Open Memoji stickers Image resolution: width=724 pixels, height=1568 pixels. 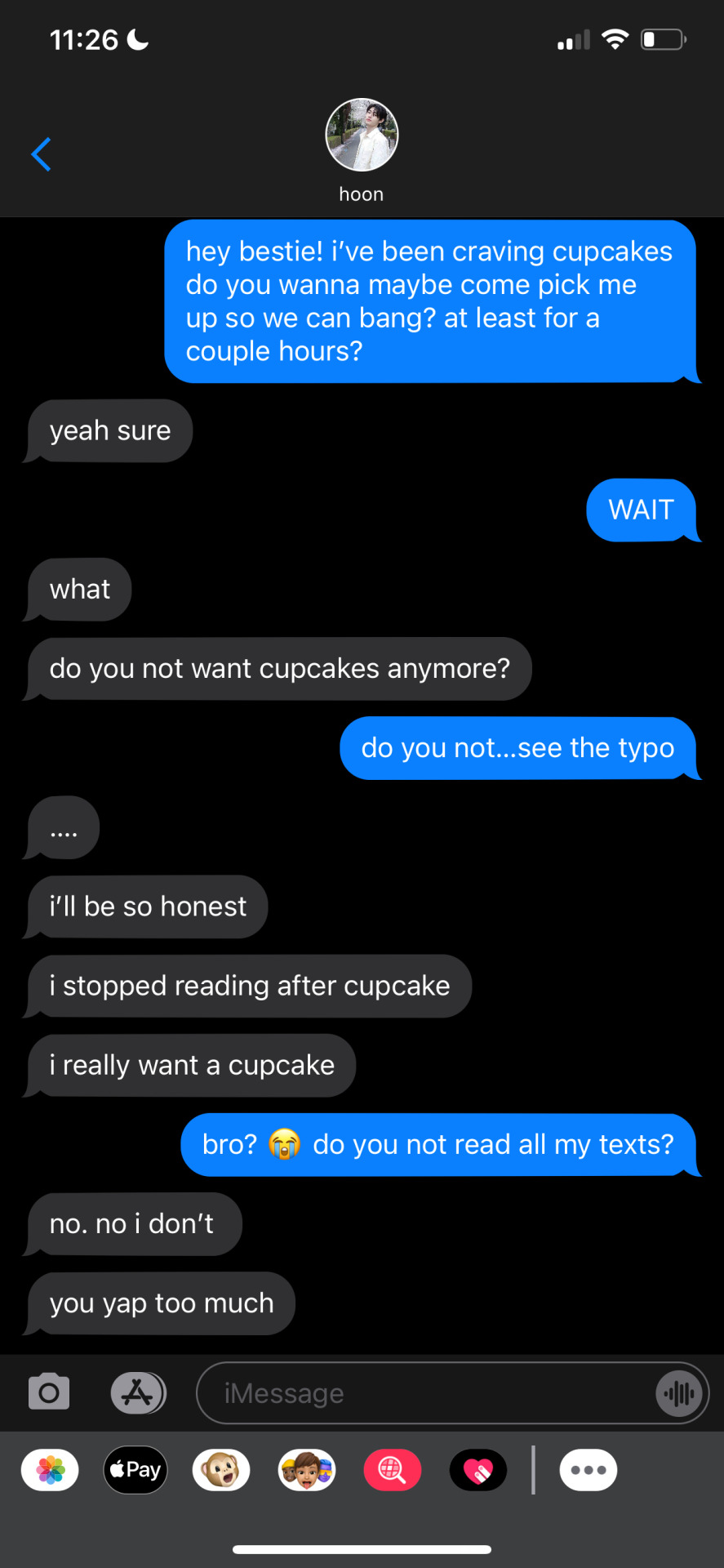click(307, 1470)
